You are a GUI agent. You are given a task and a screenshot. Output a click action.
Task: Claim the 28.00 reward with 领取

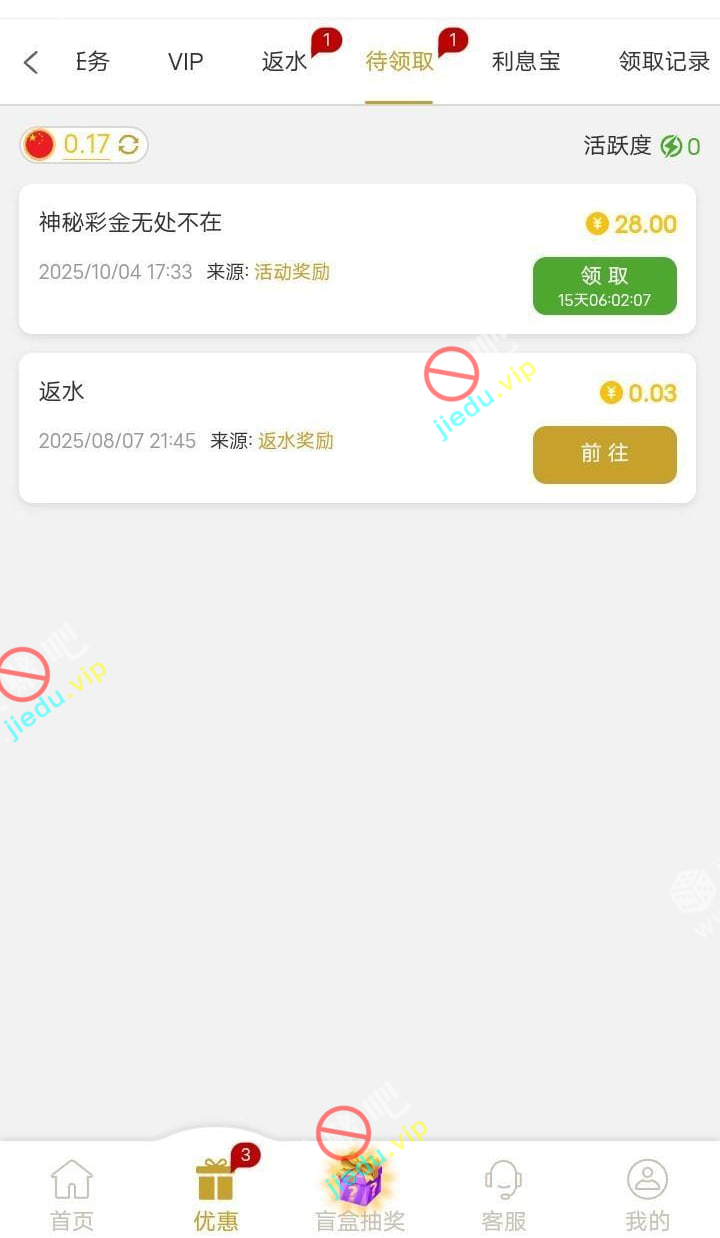(x=604, y=286)
